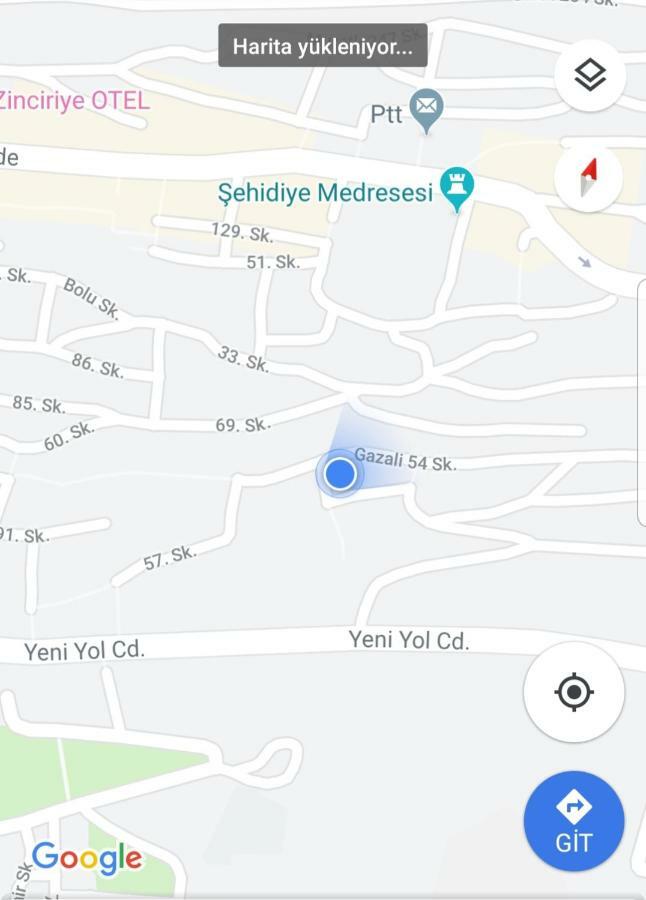The width and height of the screenshot is (646, 900).
Task: Center the map on my location
Action: click(x=574, y=692)
